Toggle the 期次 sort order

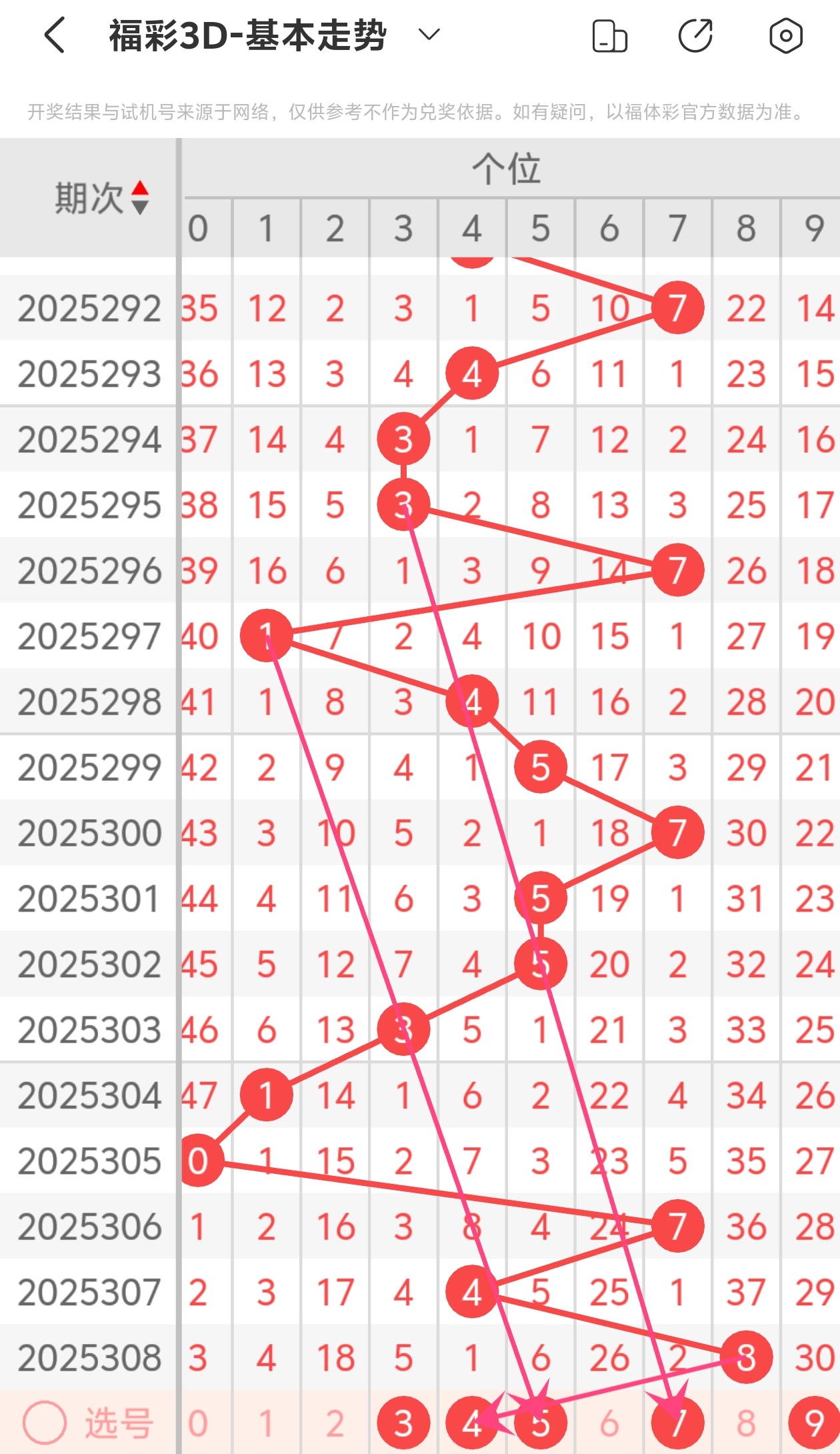tap(139, 197)
